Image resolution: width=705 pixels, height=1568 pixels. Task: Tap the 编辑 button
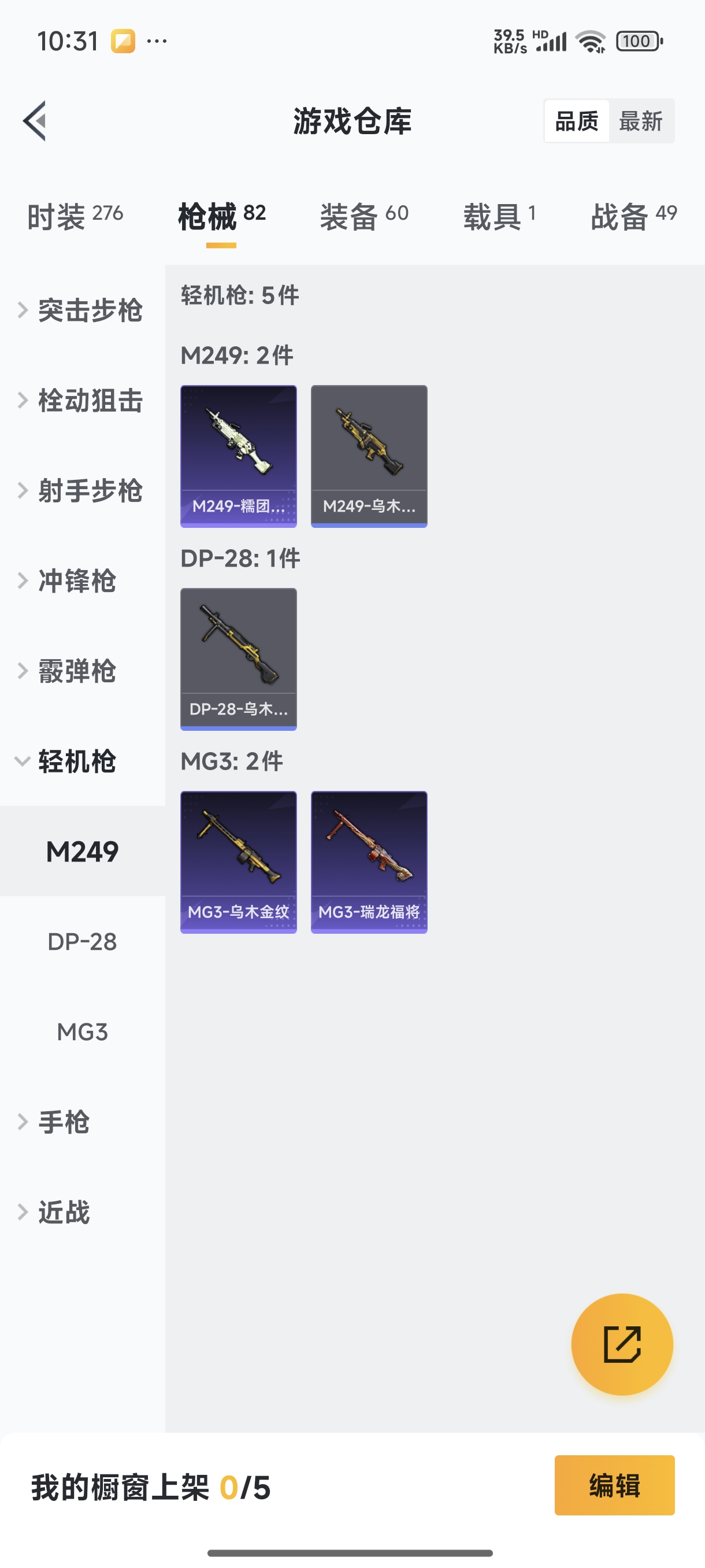click(x=614, y=1485)
